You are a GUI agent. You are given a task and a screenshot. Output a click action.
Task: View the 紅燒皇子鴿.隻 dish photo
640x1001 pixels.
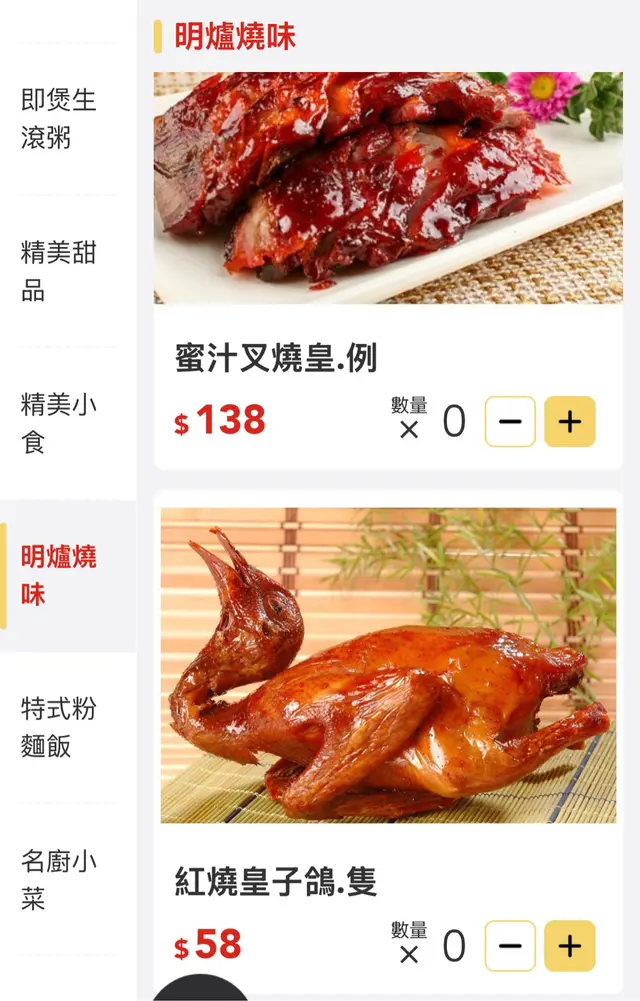click(x=388, y=665)
